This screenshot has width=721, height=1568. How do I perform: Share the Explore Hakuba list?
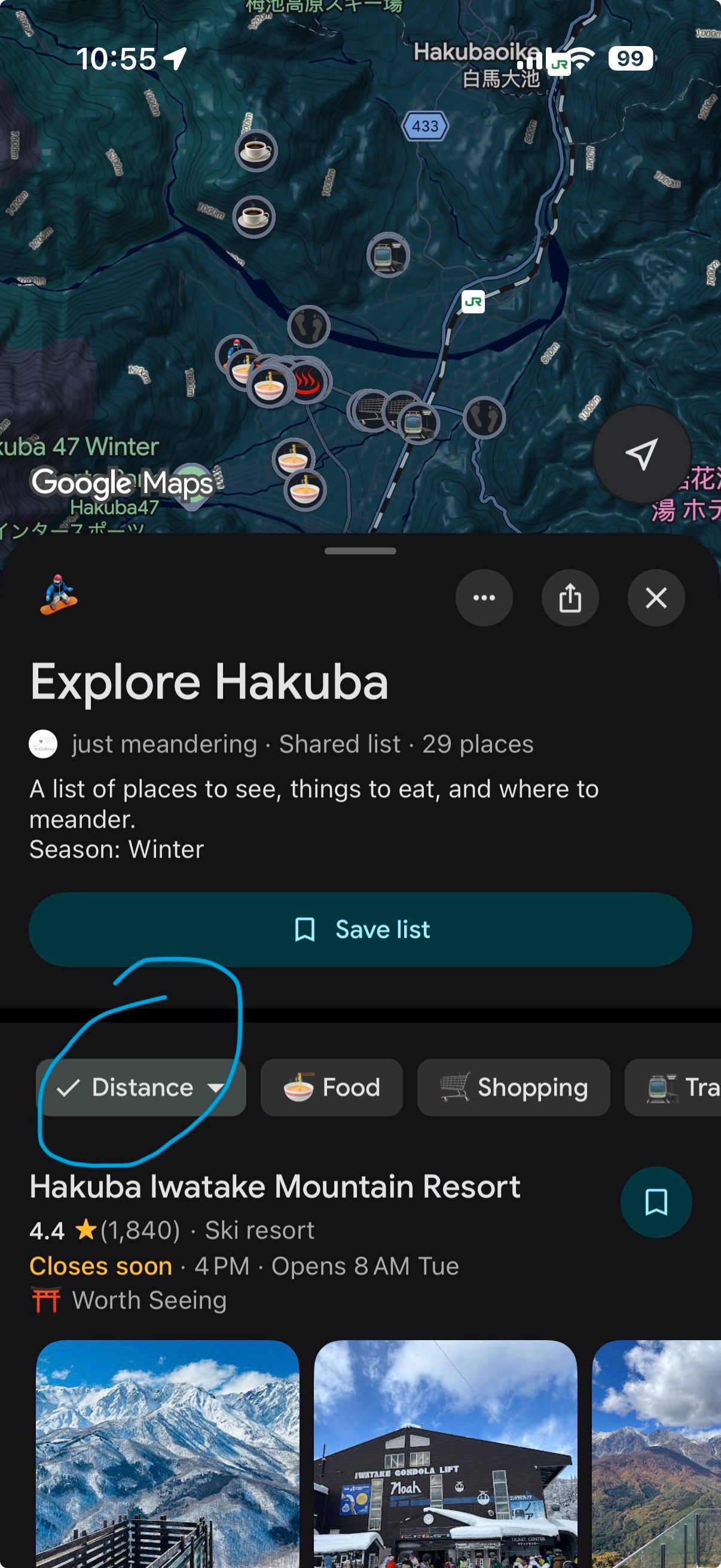point(570,598)
